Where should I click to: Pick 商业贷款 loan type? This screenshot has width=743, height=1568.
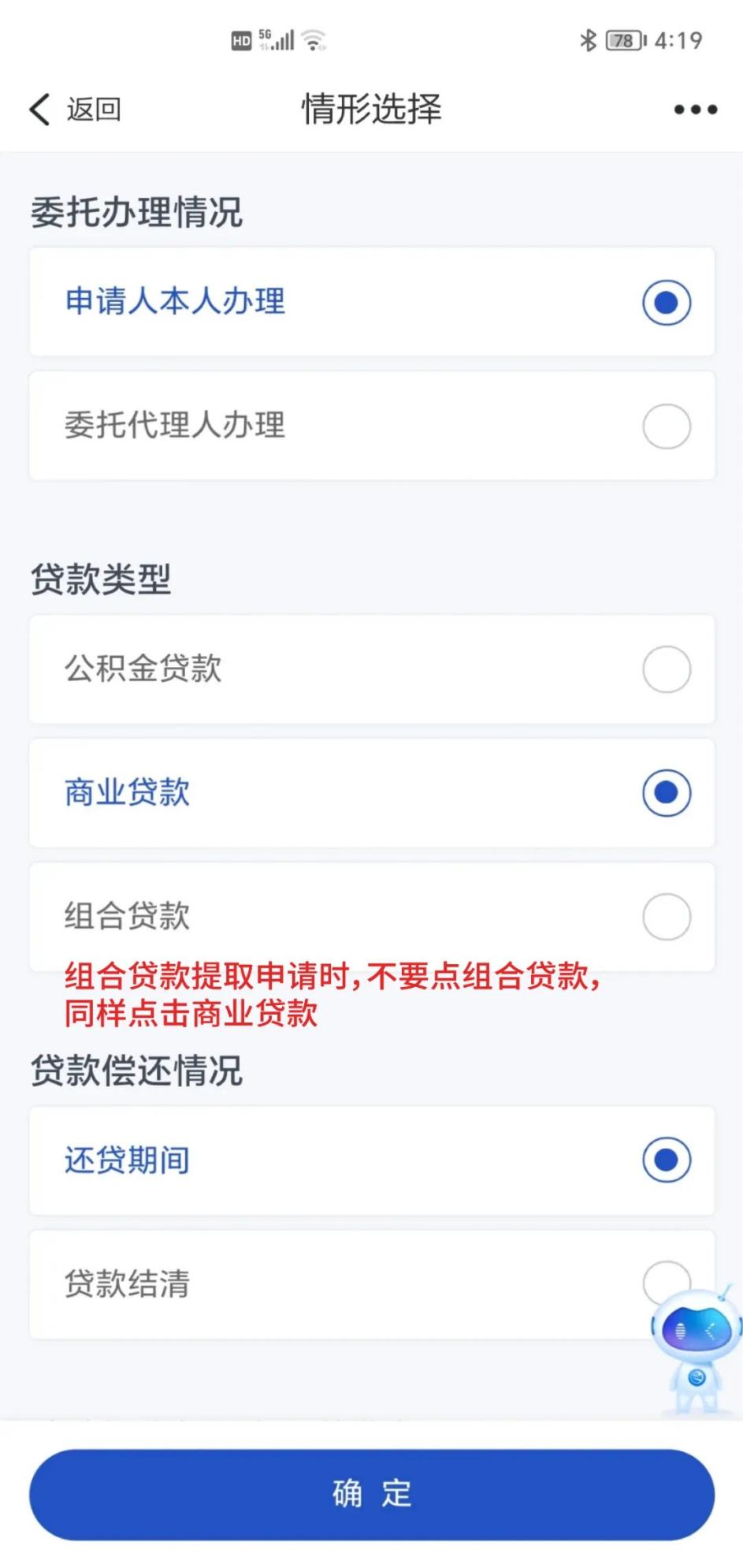tap(372, 792)
